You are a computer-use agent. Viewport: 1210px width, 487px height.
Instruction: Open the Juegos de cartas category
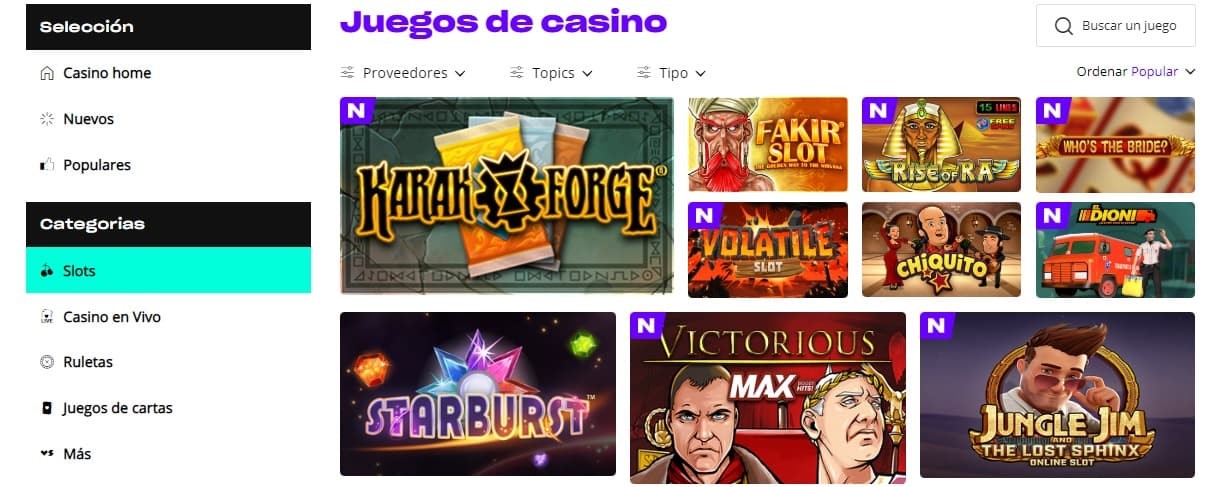pyautogui.click(x=117, y=408)
